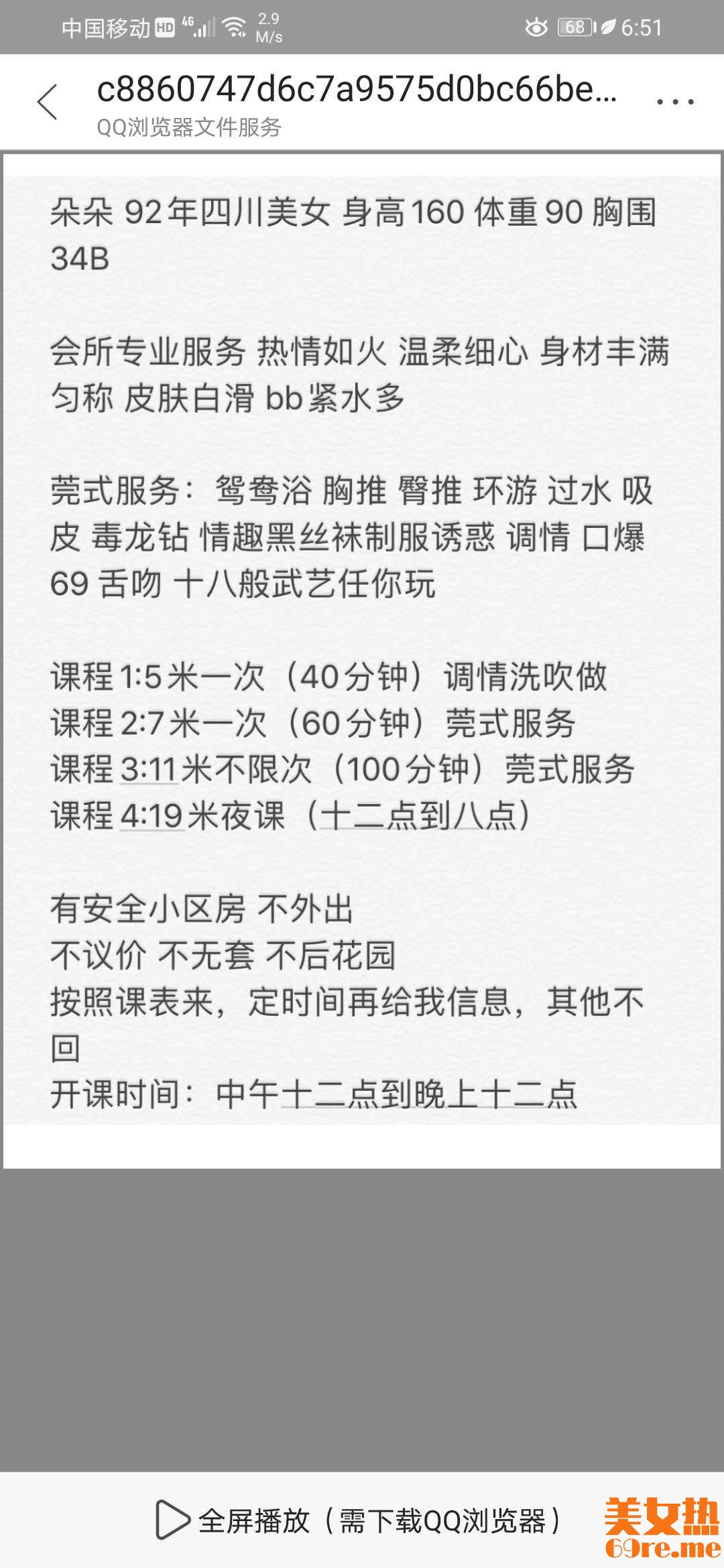Tap the fullscreen play button
The width and height of the screenshot is (724, 1568).
coord(358,1520)
